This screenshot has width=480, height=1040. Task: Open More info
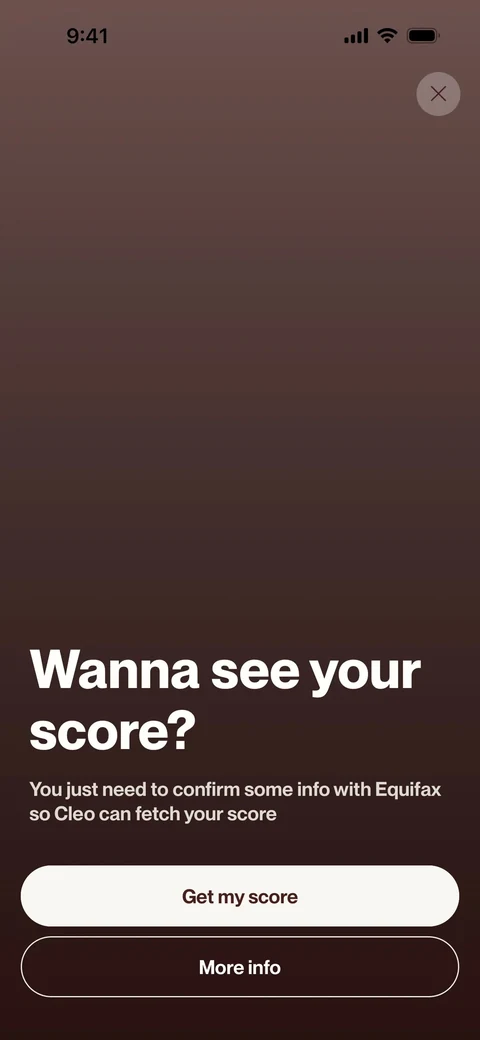pyautogui.click(x=240, y=967)
